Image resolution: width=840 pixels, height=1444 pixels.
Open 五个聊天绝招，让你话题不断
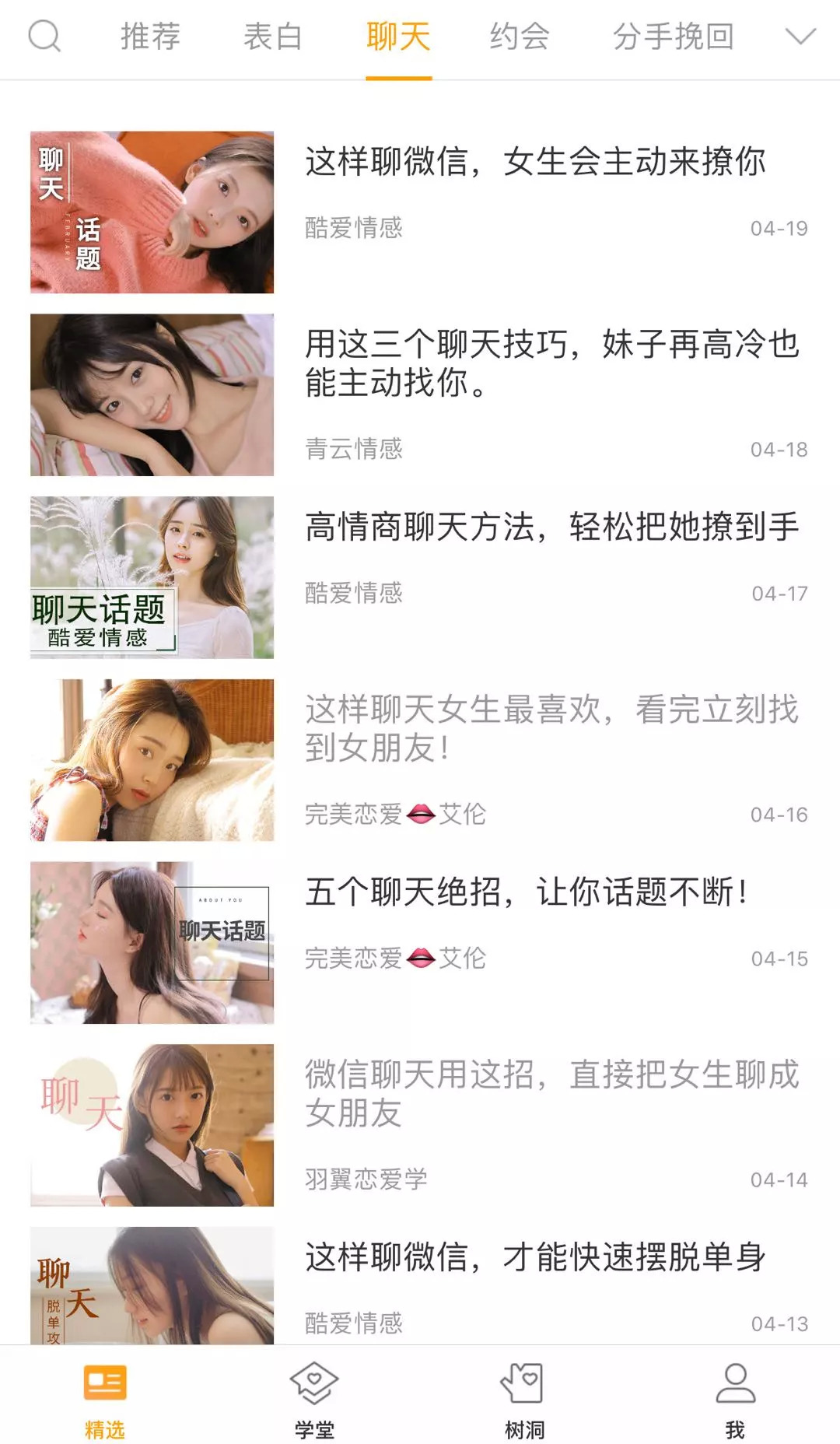pyautogui.click(x=527, y=892)
